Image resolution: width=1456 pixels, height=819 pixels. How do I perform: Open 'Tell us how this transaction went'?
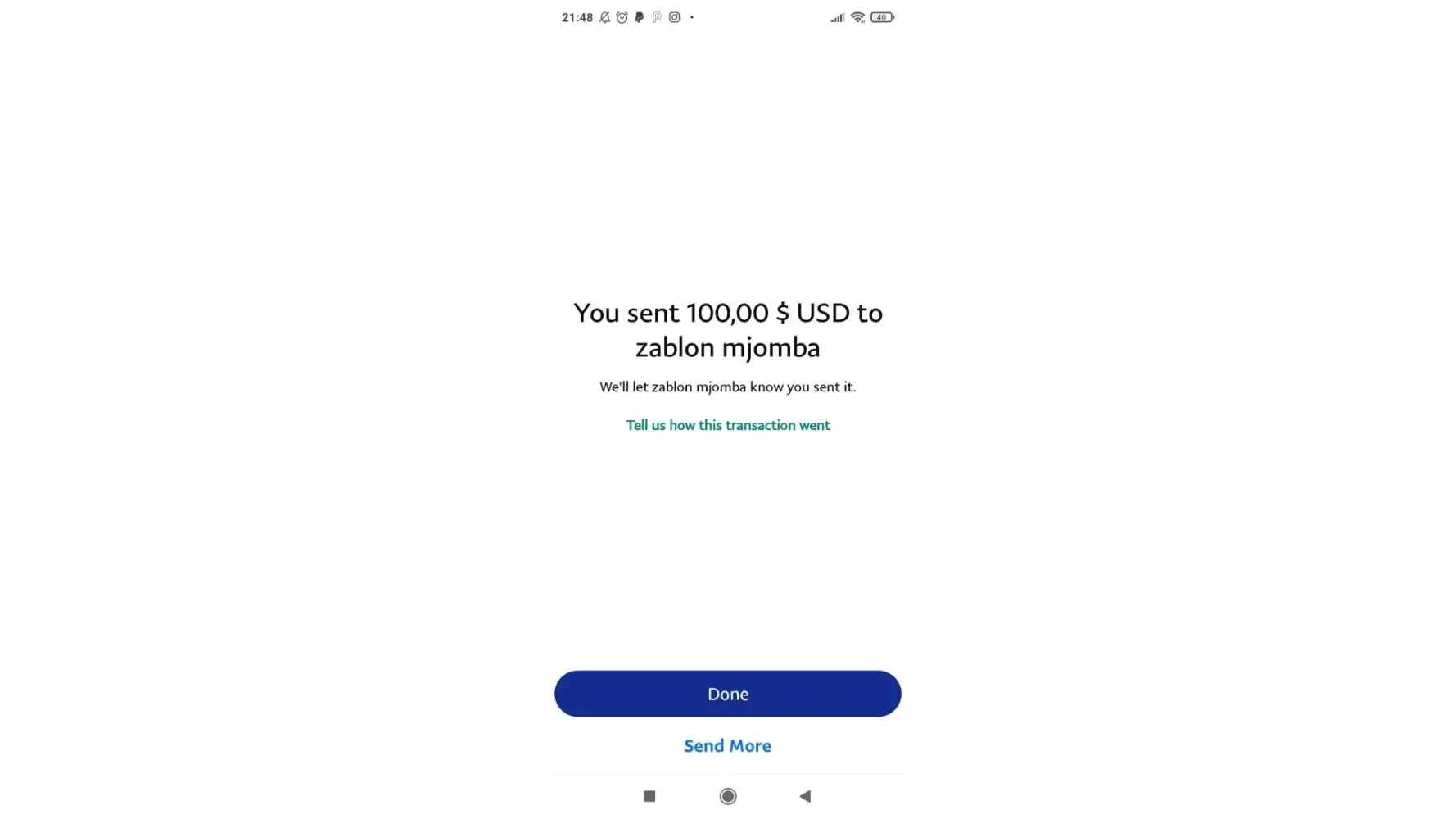pos(727,425)
